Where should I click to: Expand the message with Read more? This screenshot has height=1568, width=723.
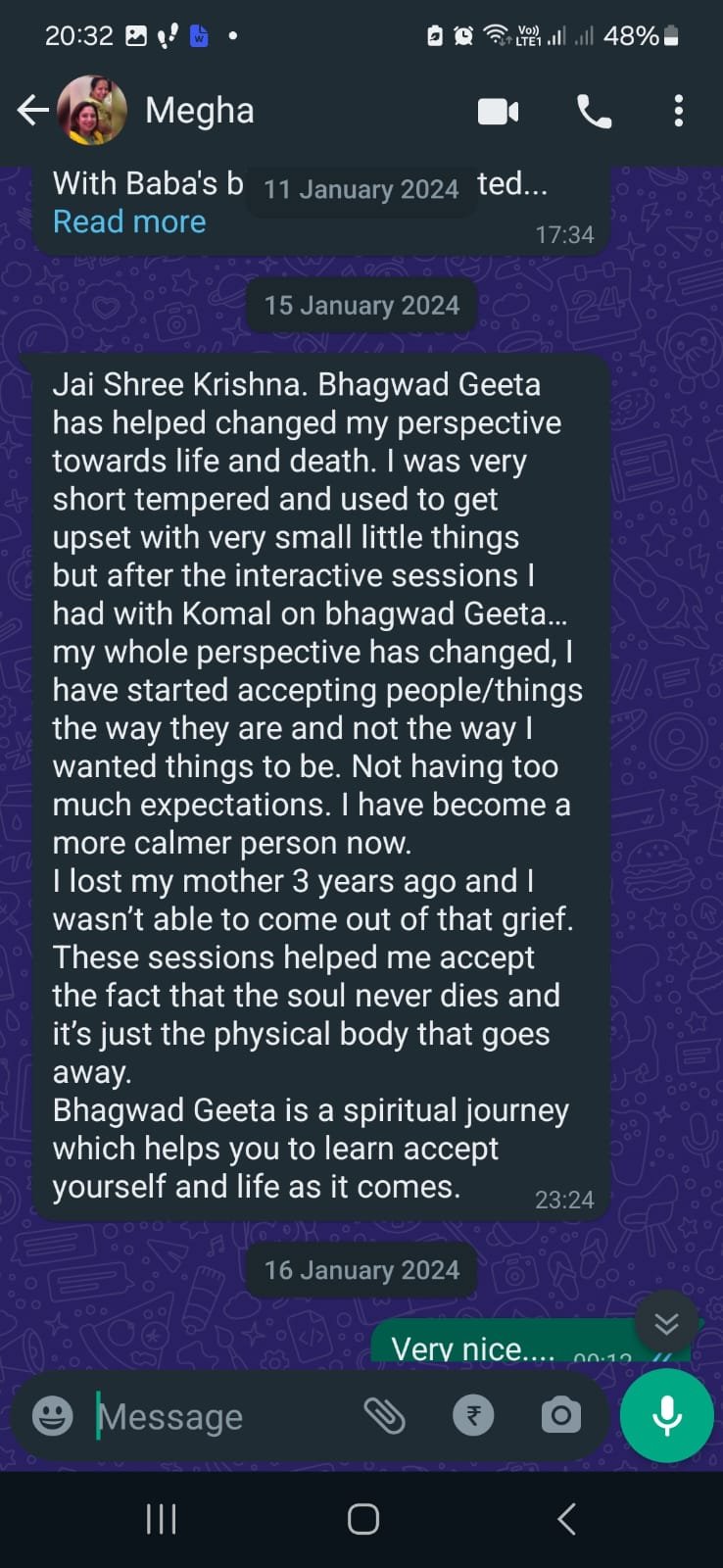(129, 222)
